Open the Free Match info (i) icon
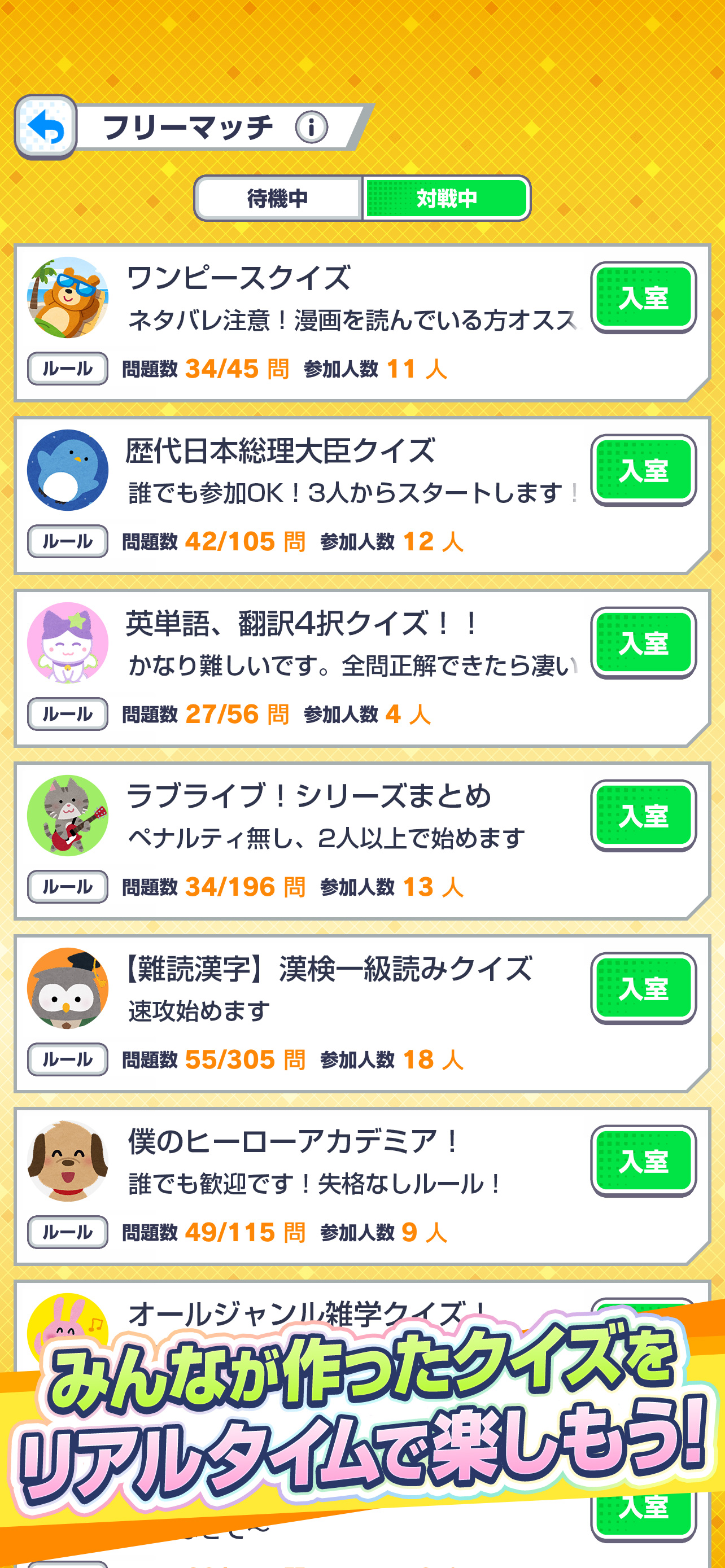Screen dimensions: 725x1568 312,126
